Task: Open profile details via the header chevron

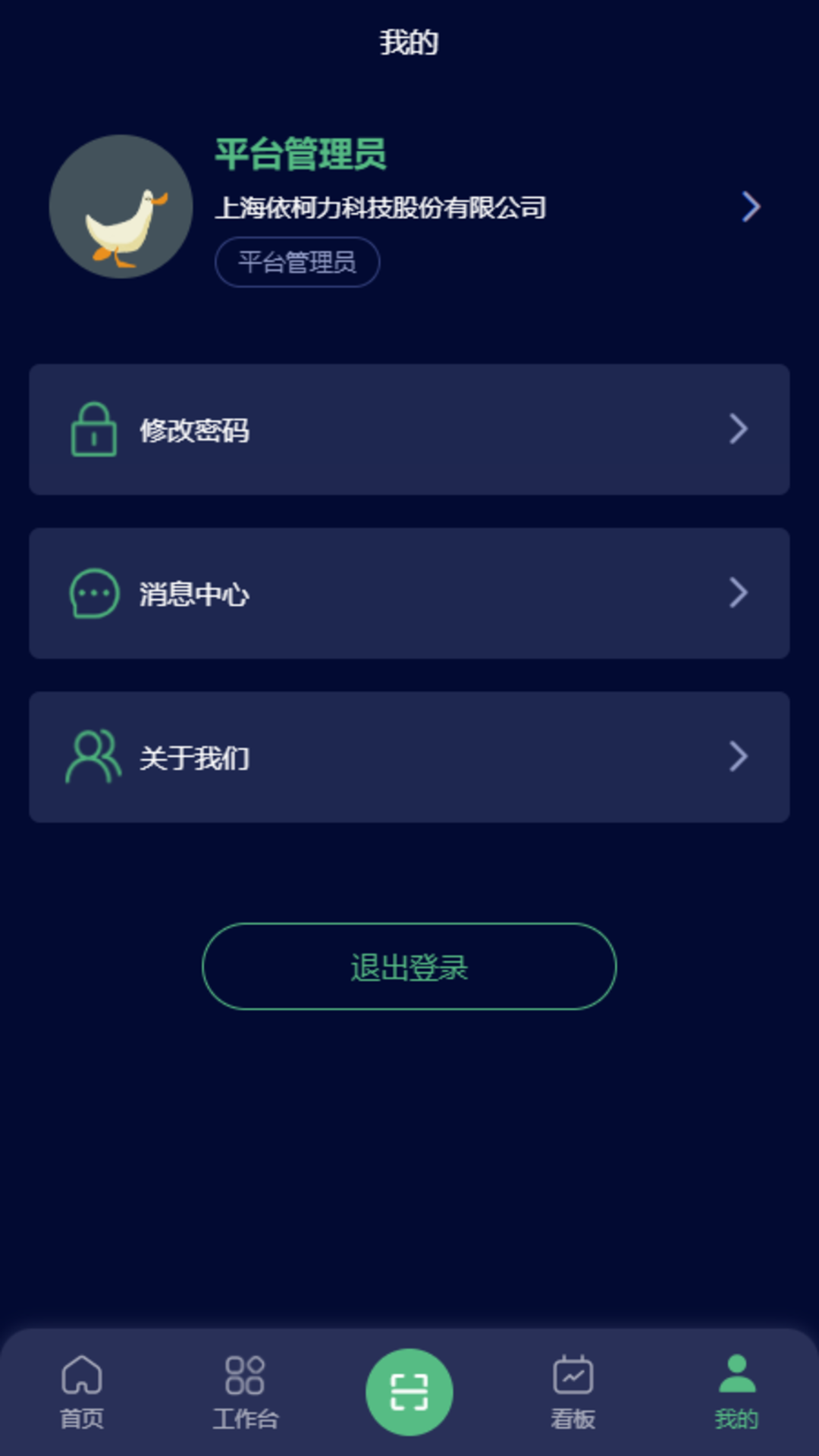Action: [750, 206]
